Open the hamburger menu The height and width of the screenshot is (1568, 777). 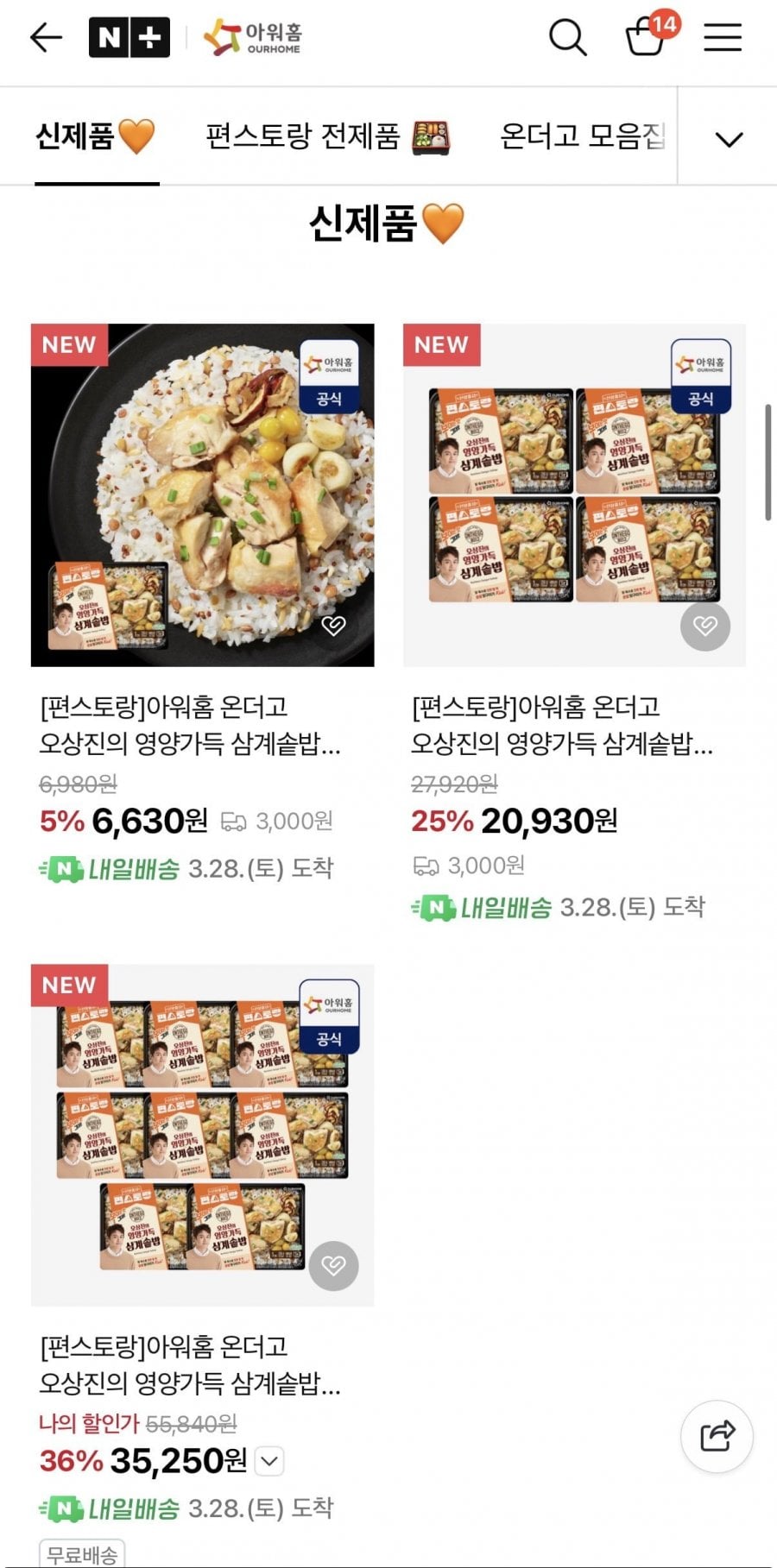pyautogui.click(x=723, y=37)
